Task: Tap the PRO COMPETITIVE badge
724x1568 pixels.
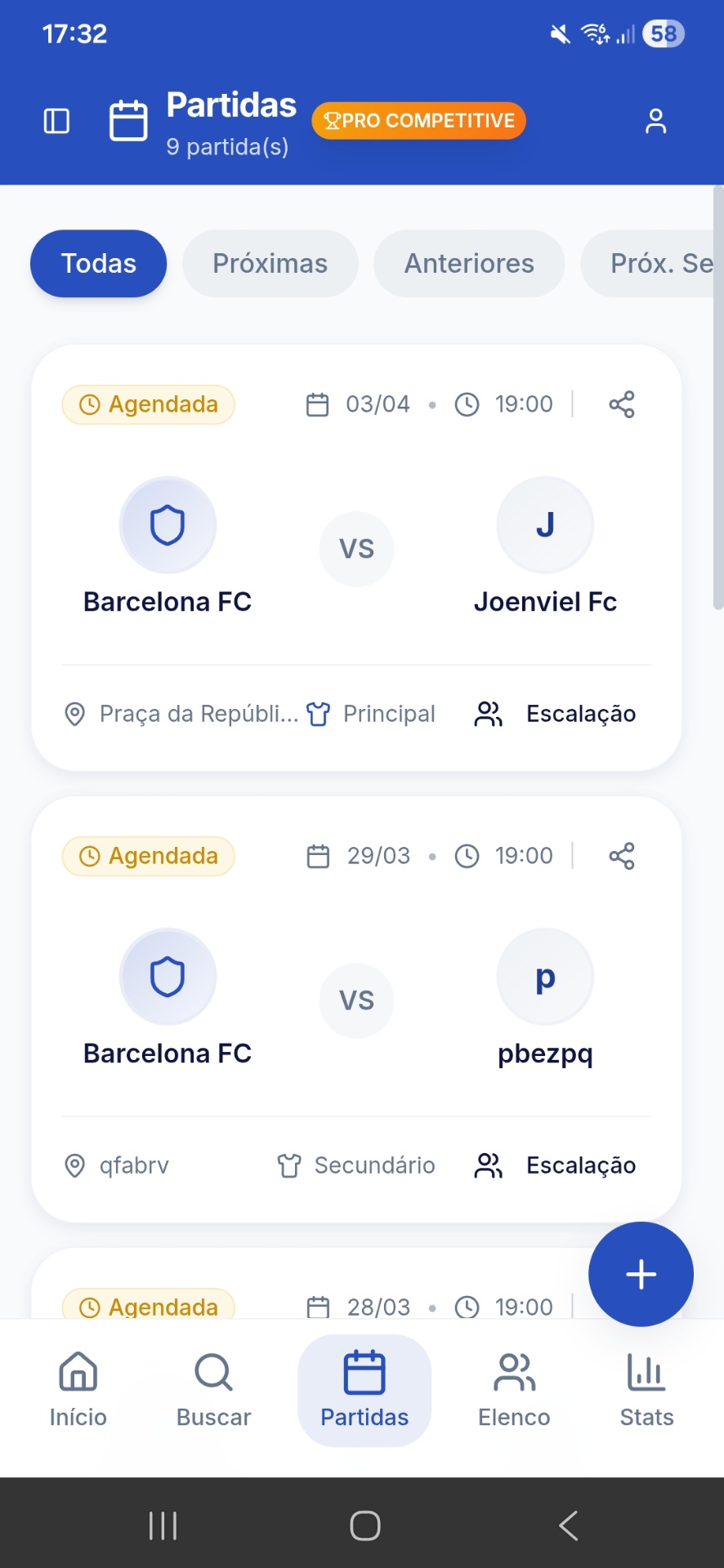Action: point(418,120)
